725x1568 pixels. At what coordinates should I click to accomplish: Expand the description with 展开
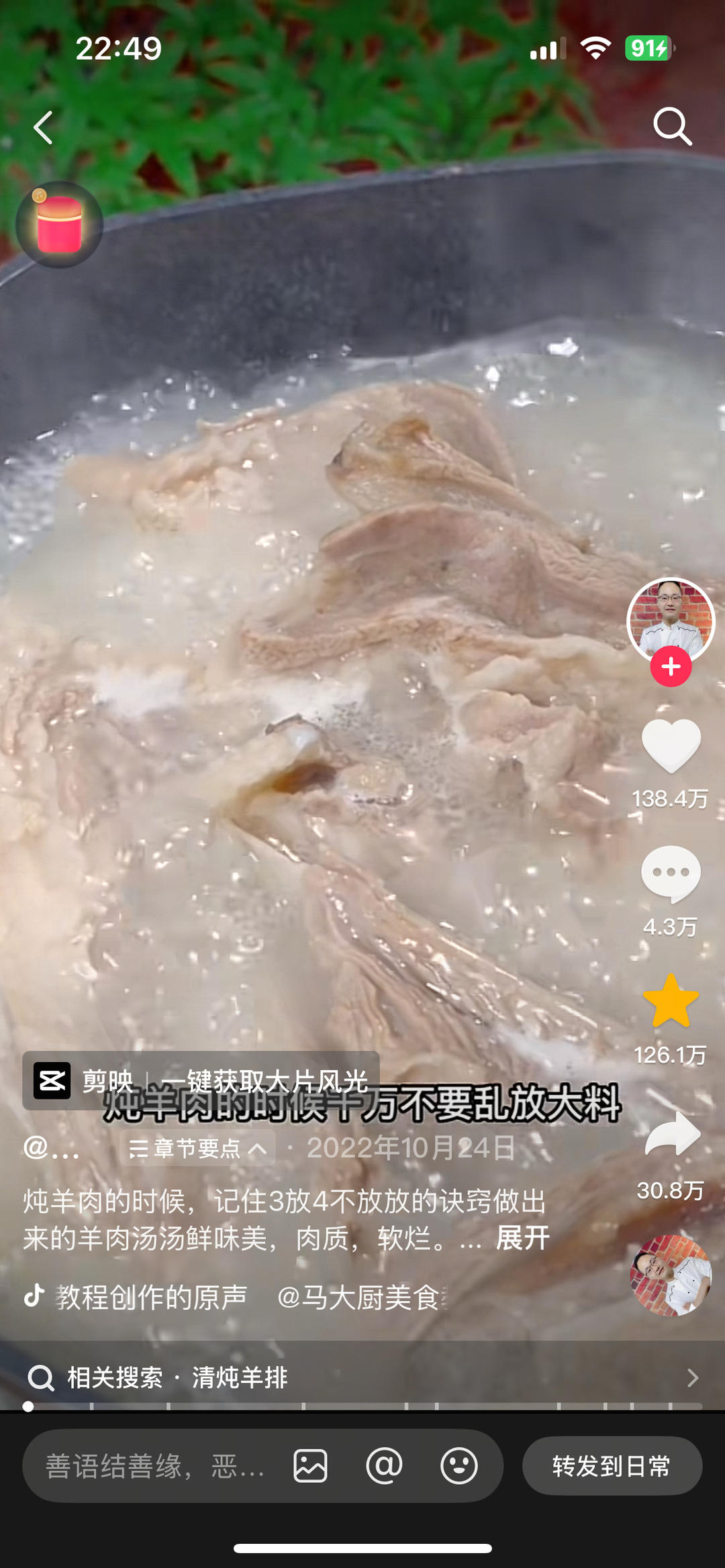coord(522,1239)
